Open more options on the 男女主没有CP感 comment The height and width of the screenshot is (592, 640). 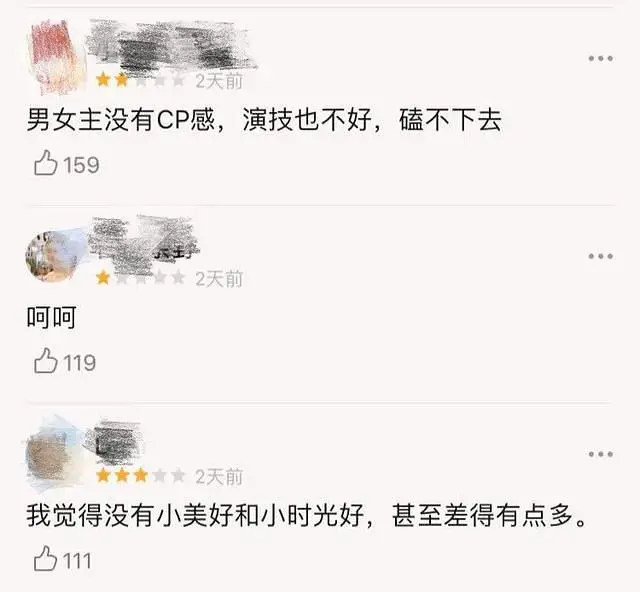(x=600, y=59)
